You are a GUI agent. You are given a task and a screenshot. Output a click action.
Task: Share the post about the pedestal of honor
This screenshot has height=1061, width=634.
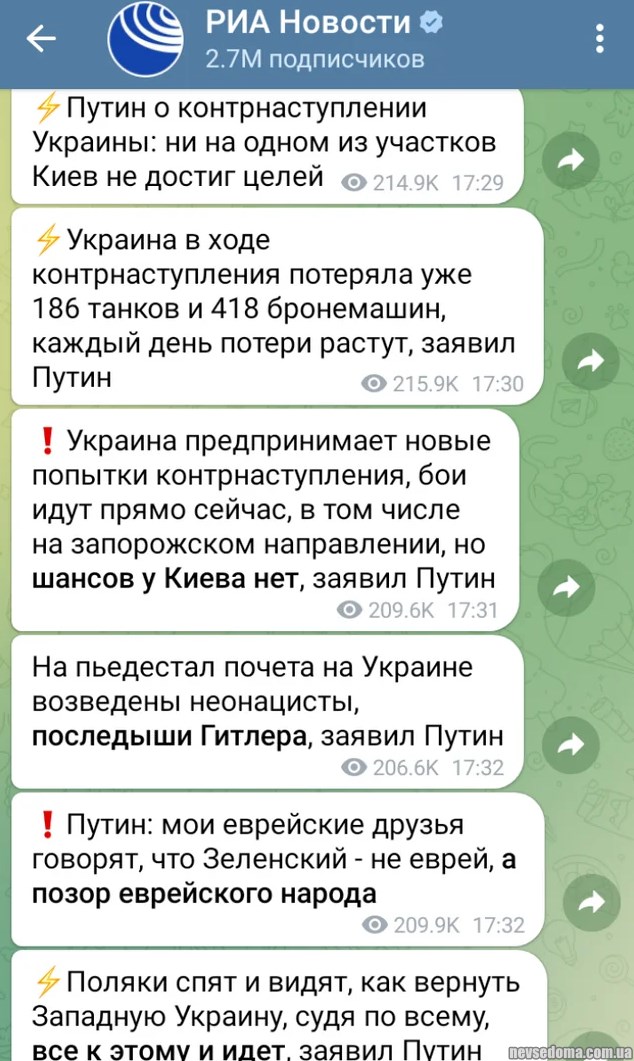point(570,745)
